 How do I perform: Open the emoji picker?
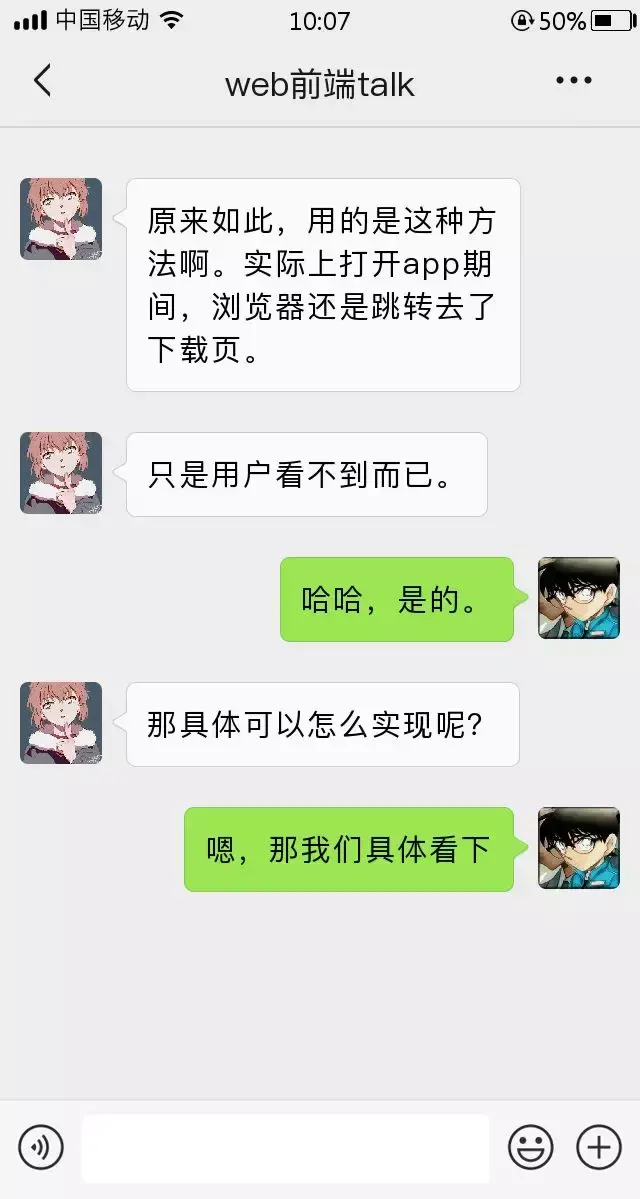click(530, 1147)
